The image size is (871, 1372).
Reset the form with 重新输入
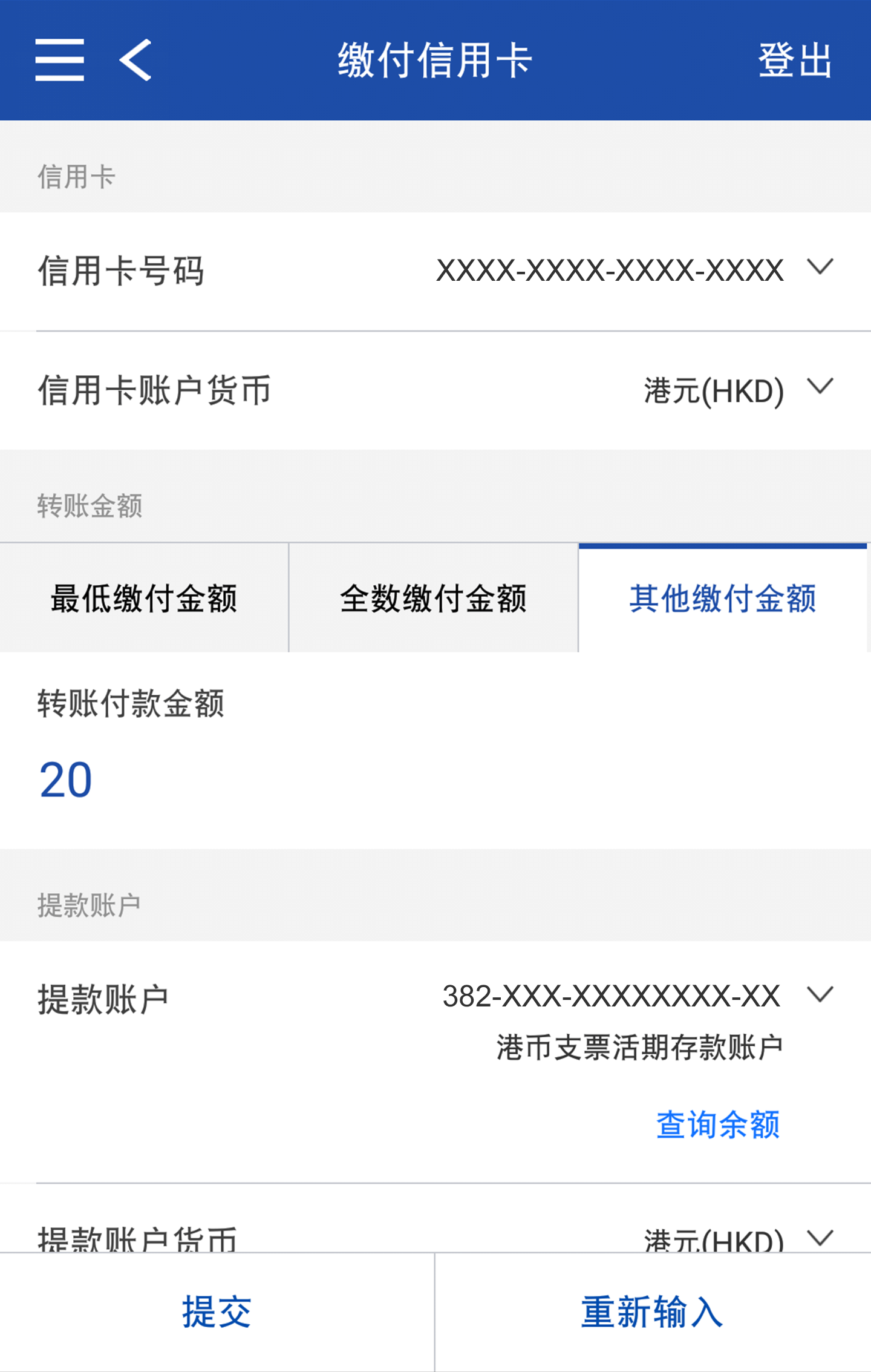pos(652,1312)
